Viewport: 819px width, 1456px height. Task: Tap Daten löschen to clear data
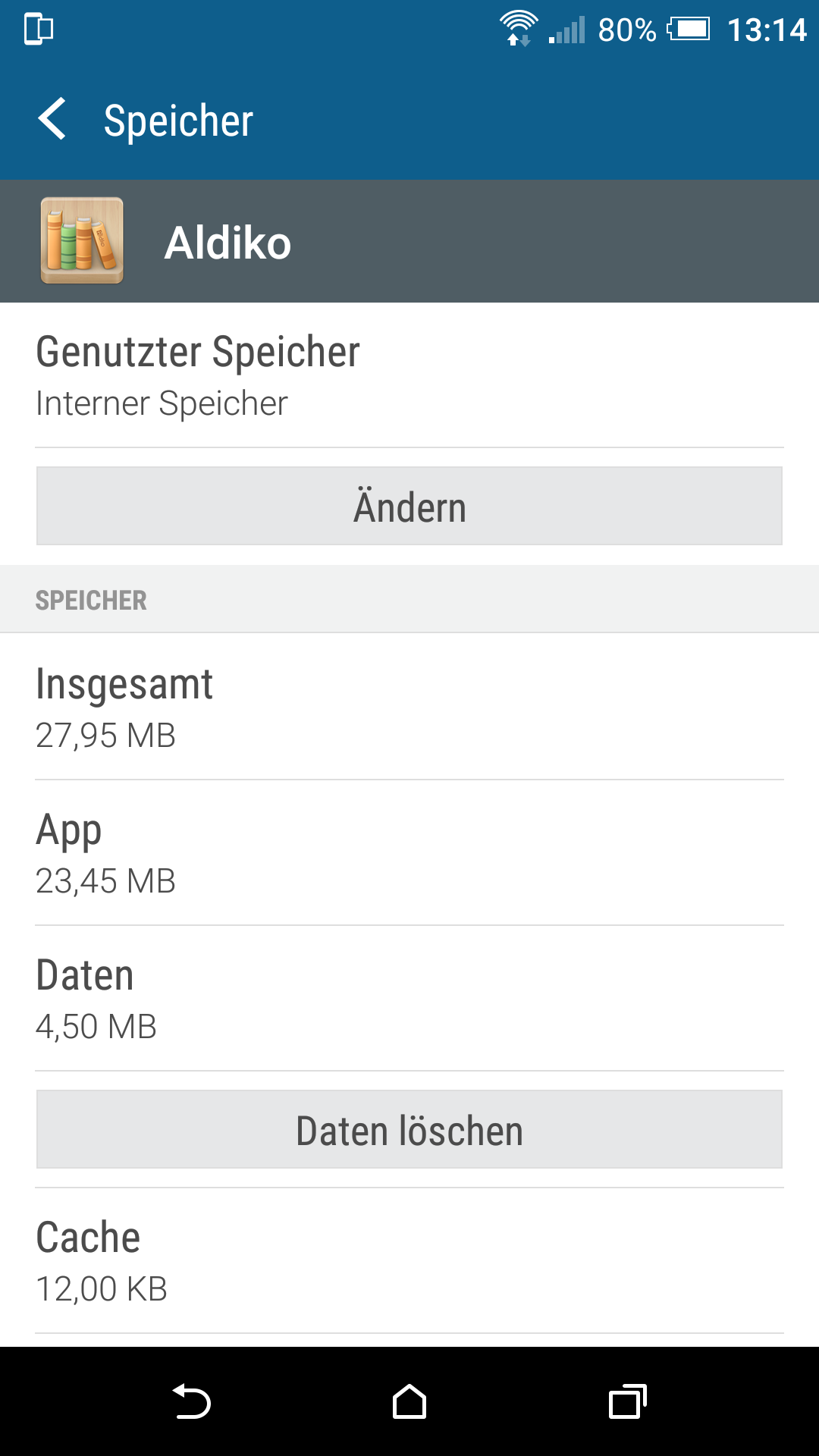click(409, 1129)
